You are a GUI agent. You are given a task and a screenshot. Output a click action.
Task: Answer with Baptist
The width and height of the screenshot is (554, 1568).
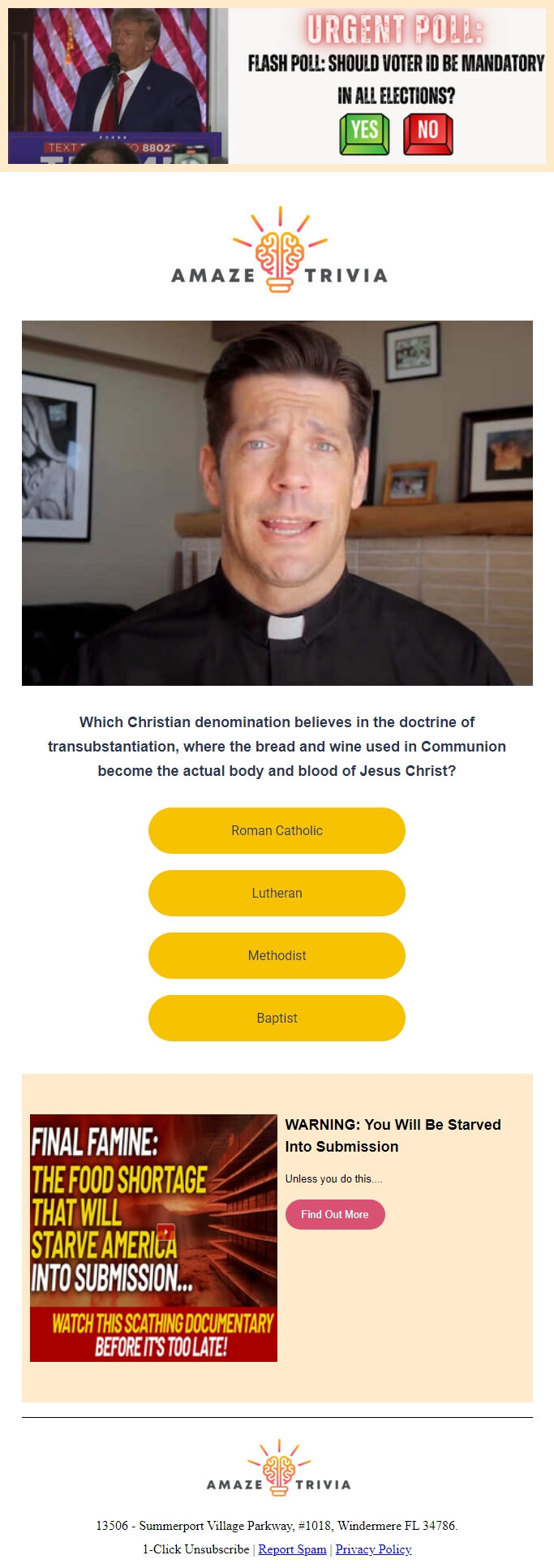coord(277,1018)
